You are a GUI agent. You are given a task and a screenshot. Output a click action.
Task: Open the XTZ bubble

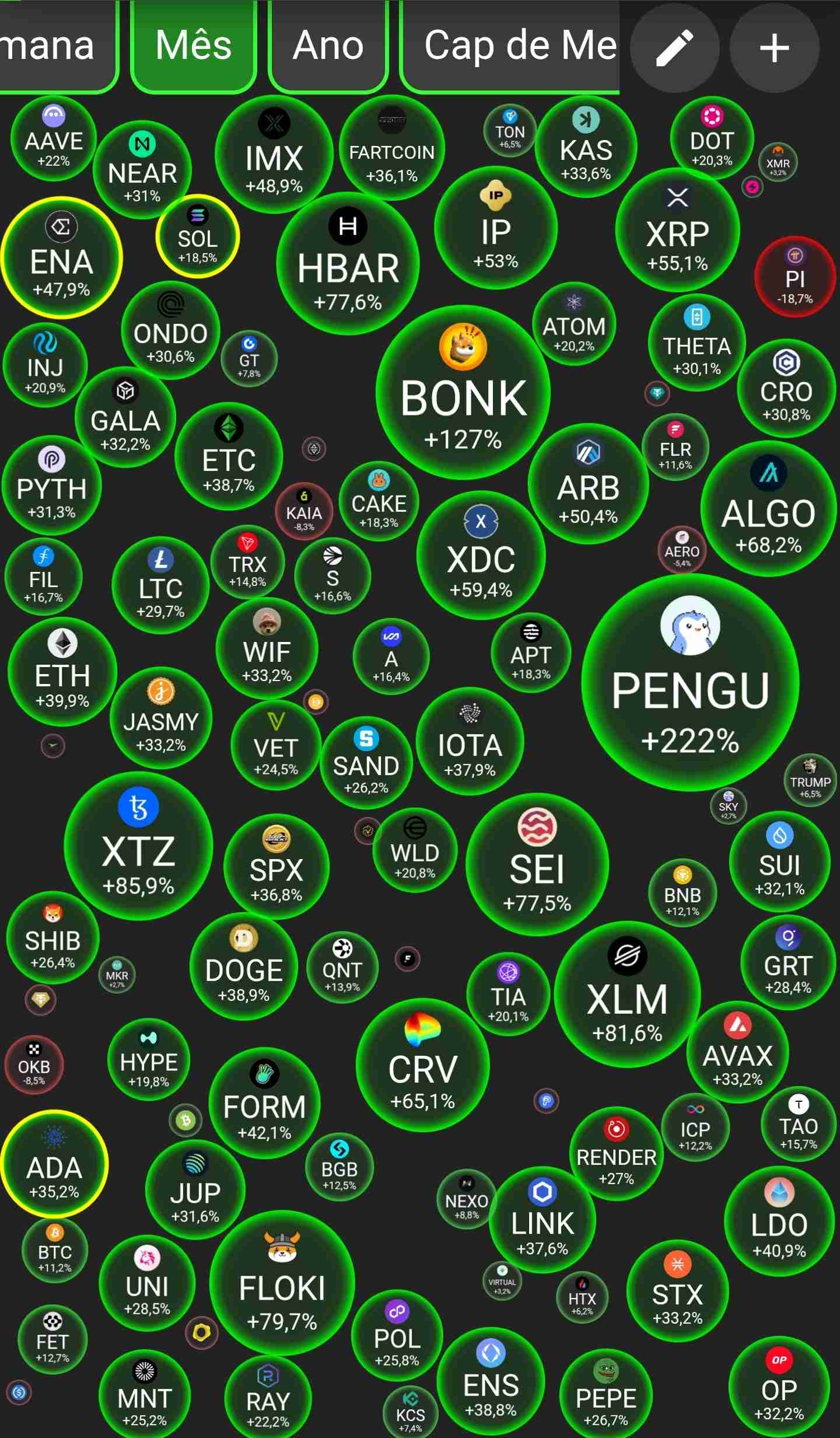tap(138, 846)
